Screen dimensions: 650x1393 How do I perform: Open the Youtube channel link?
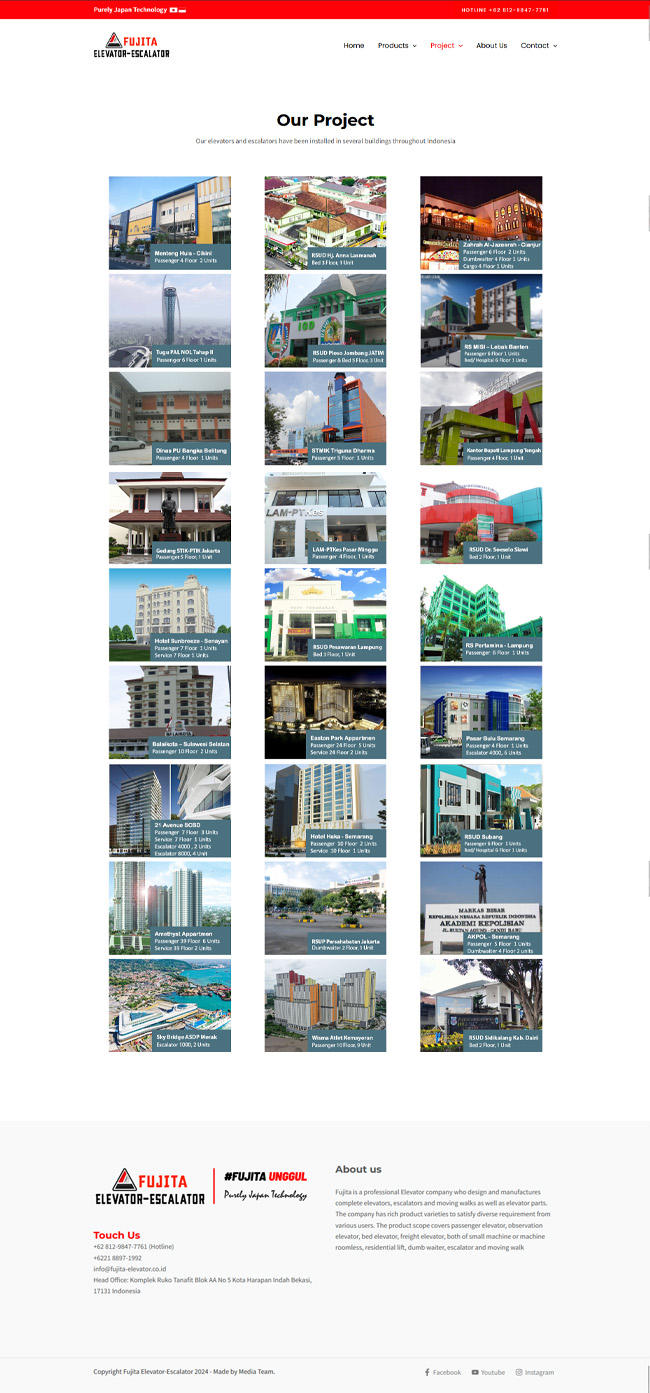(488, 1372)
